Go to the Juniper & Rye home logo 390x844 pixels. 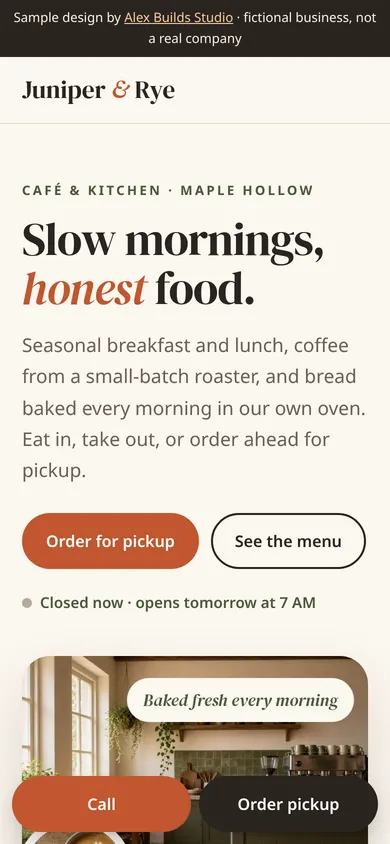tap(98, 90)
